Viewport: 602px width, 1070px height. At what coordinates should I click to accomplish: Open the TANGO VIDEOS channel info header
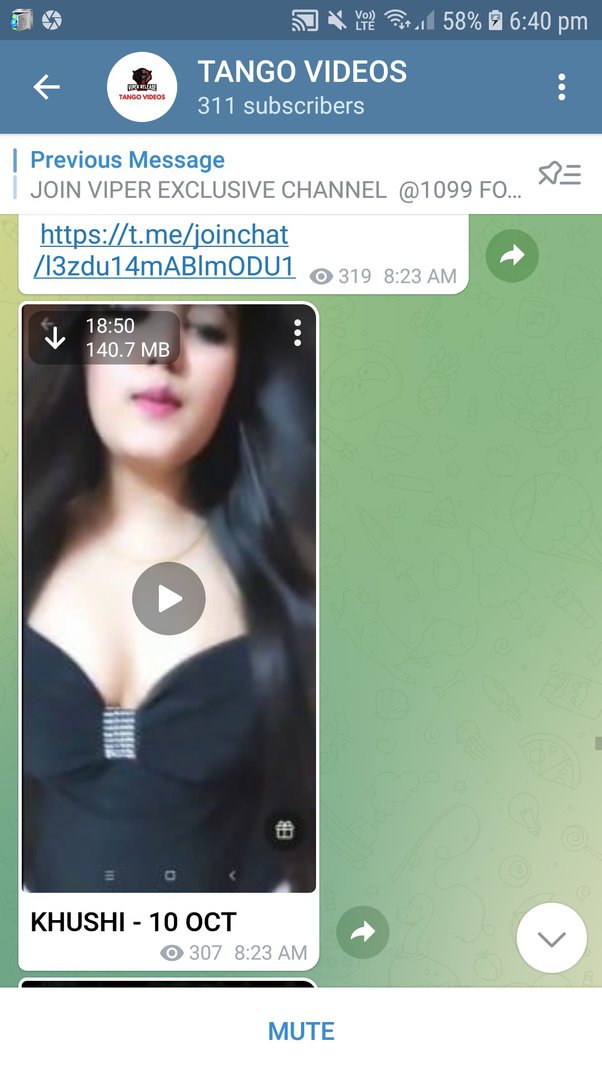point(300,87)
